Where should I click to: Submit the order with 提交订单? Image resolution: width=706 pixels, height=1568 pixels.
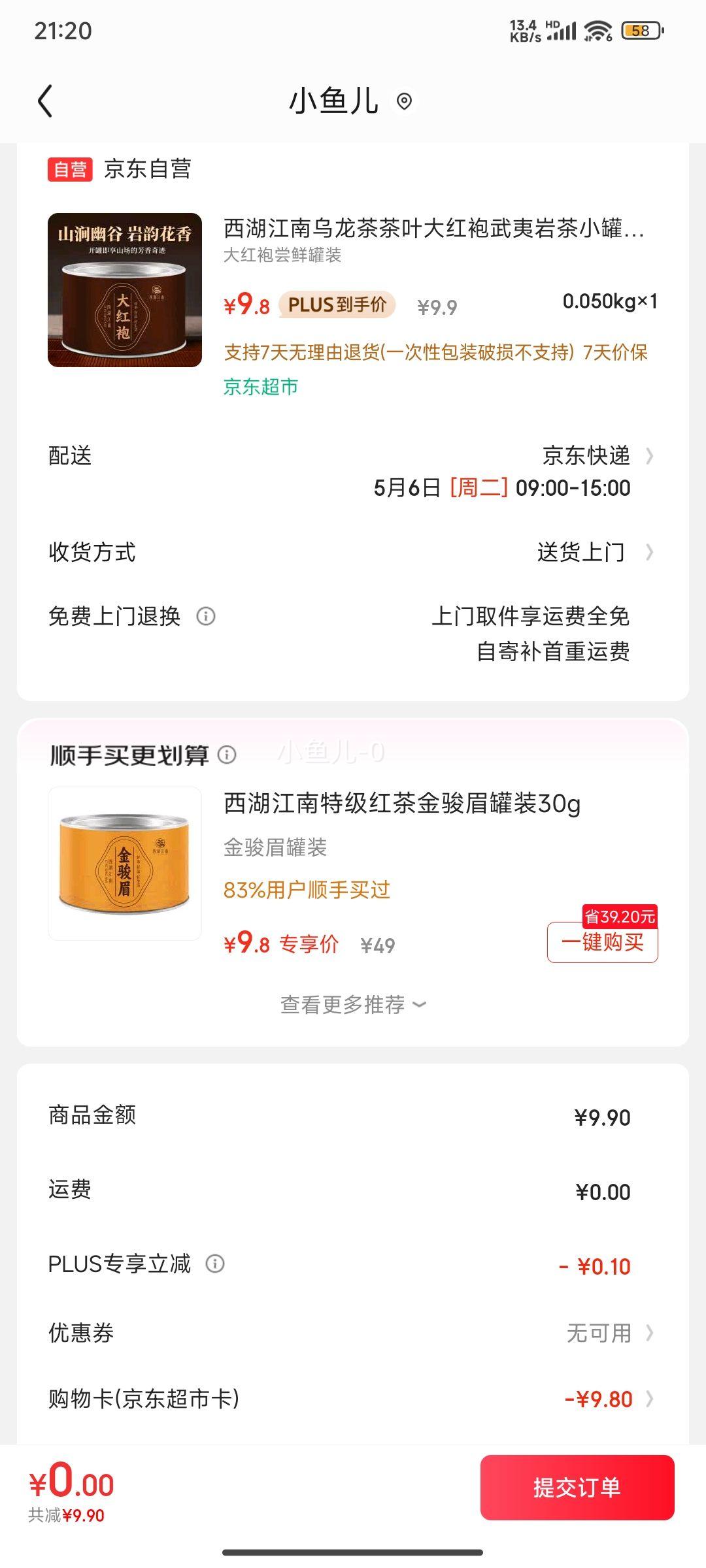577,1488
